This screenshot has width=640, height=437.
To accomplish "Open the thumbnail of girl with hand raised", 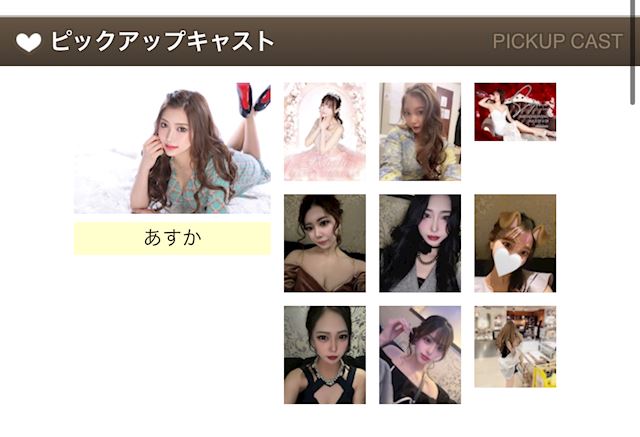I will click(x=420, y=354).
